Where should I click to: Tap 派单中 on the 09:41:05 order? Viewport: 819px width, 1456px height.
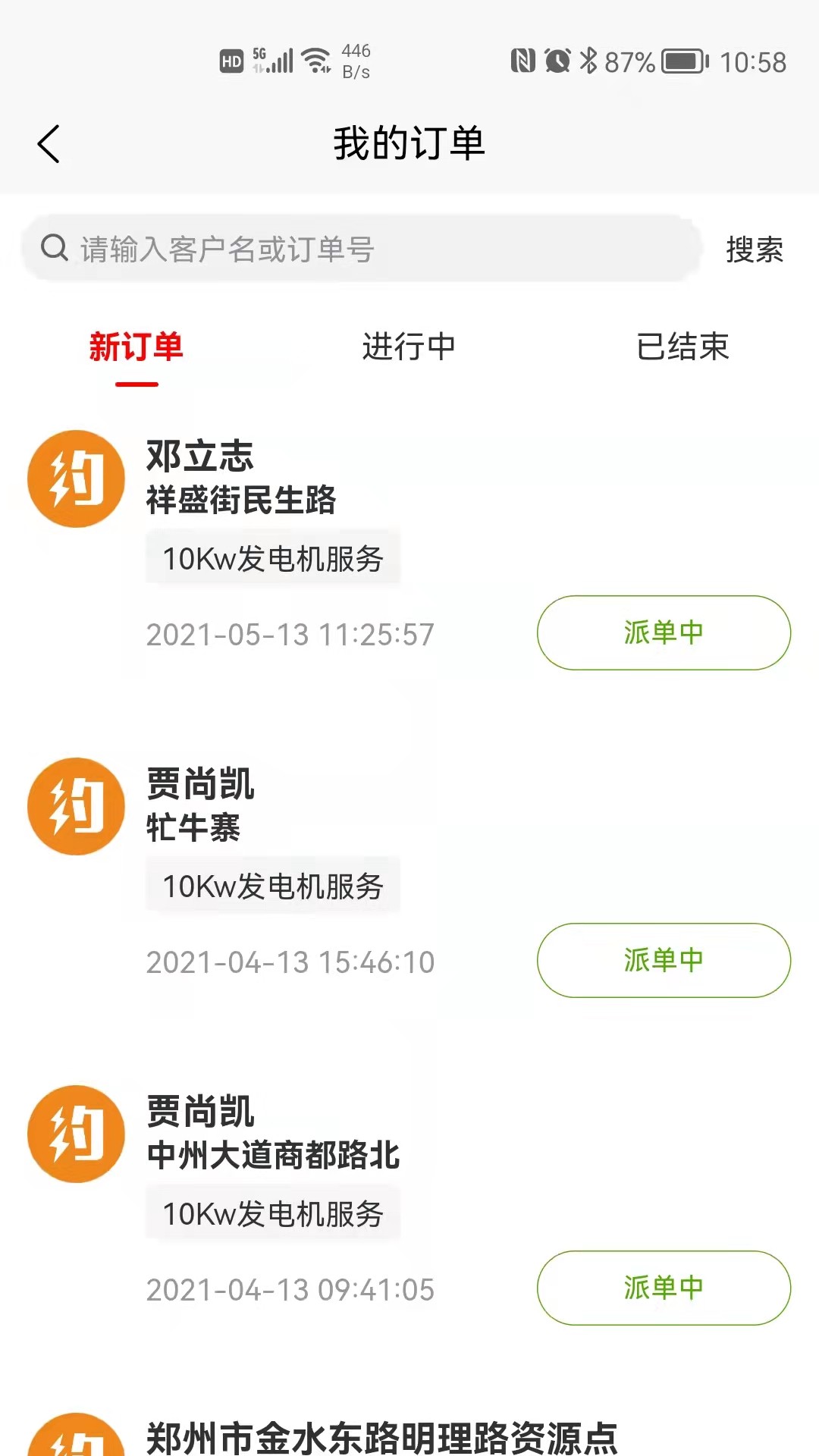(x=664, y=1288)
